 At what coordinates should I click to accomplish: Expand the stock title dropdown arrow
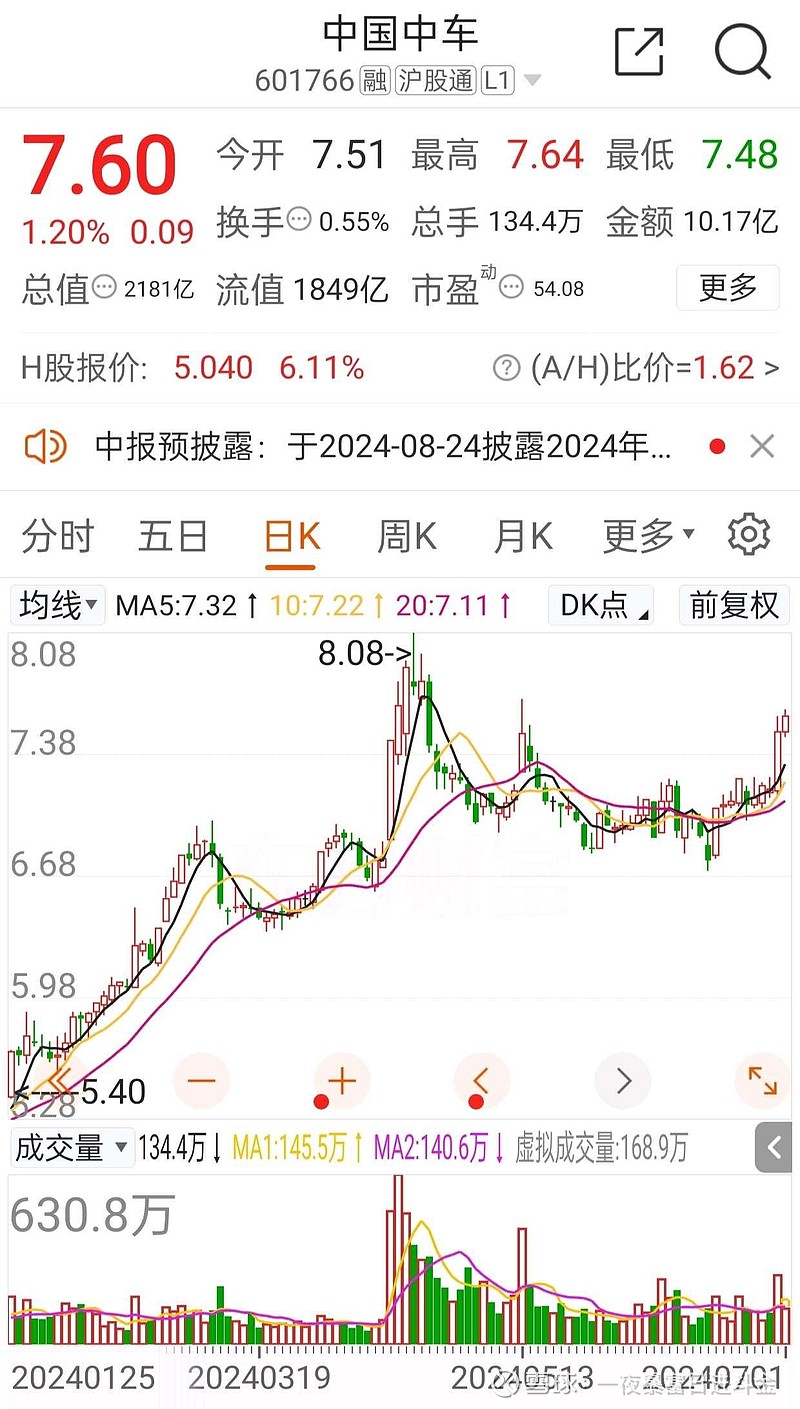point(532,80)
